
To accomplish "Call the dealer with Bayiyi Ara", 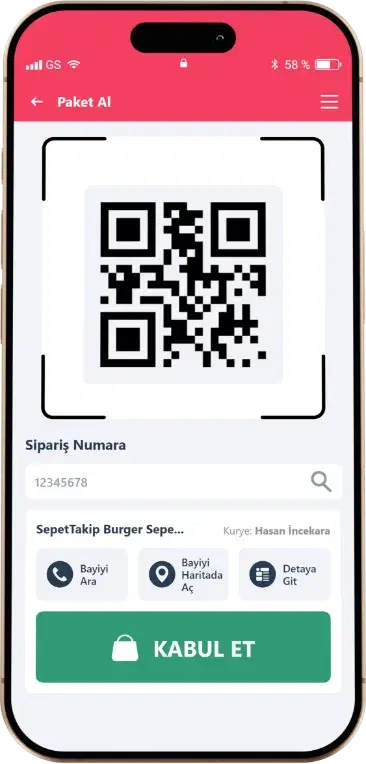I will tap(82, 574).
